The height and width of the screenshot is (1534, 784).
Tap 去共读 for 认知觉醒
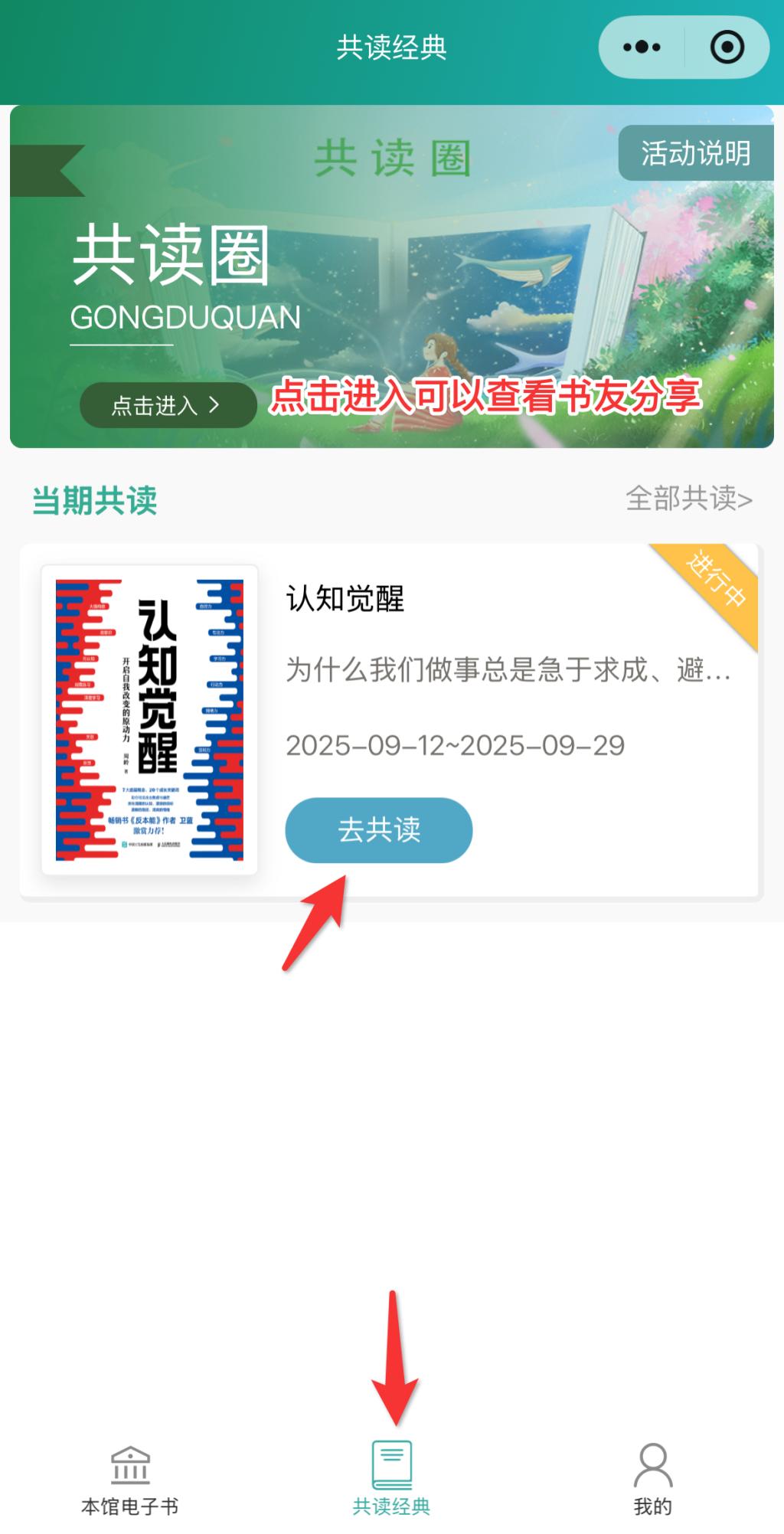379,830
